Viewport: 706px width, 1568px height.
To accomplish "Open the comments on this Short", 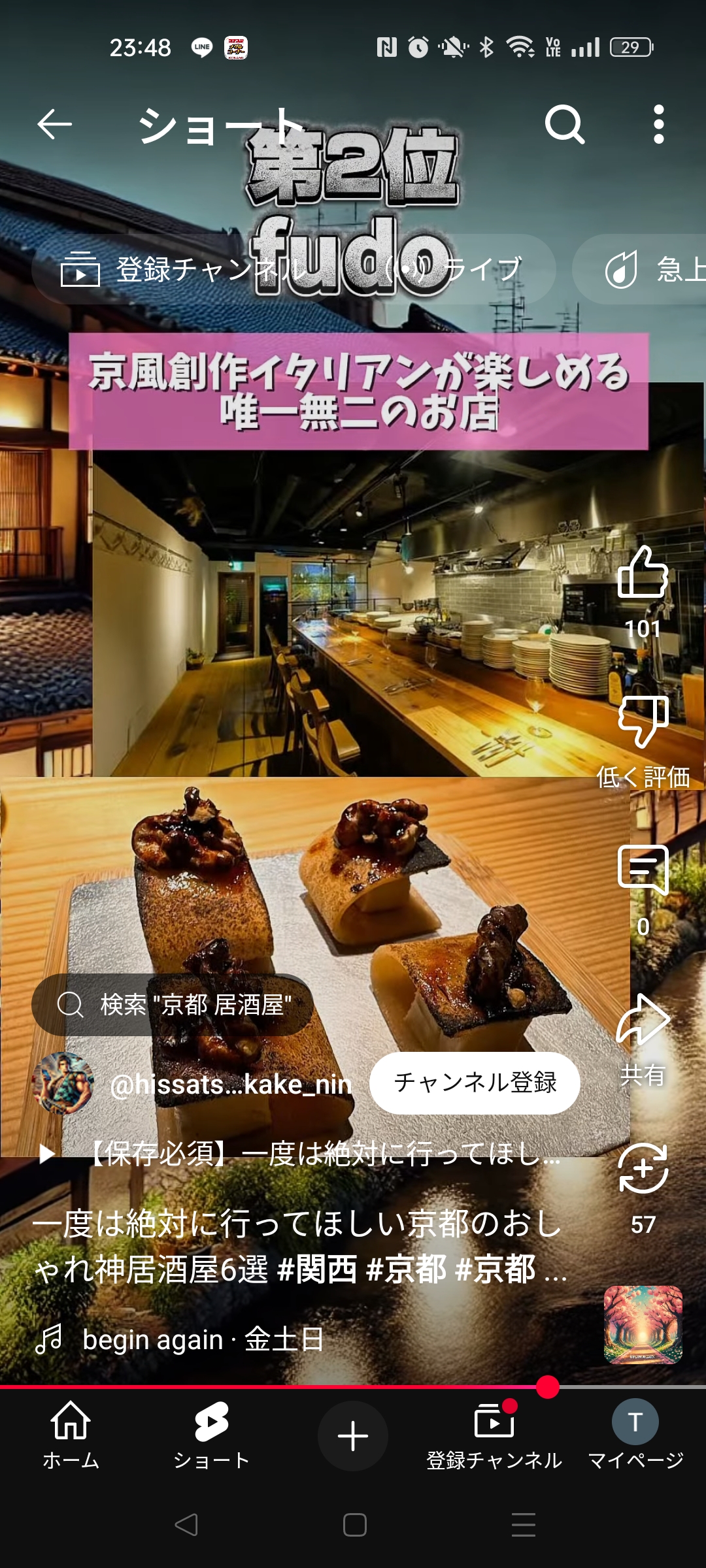I will 643,872.
